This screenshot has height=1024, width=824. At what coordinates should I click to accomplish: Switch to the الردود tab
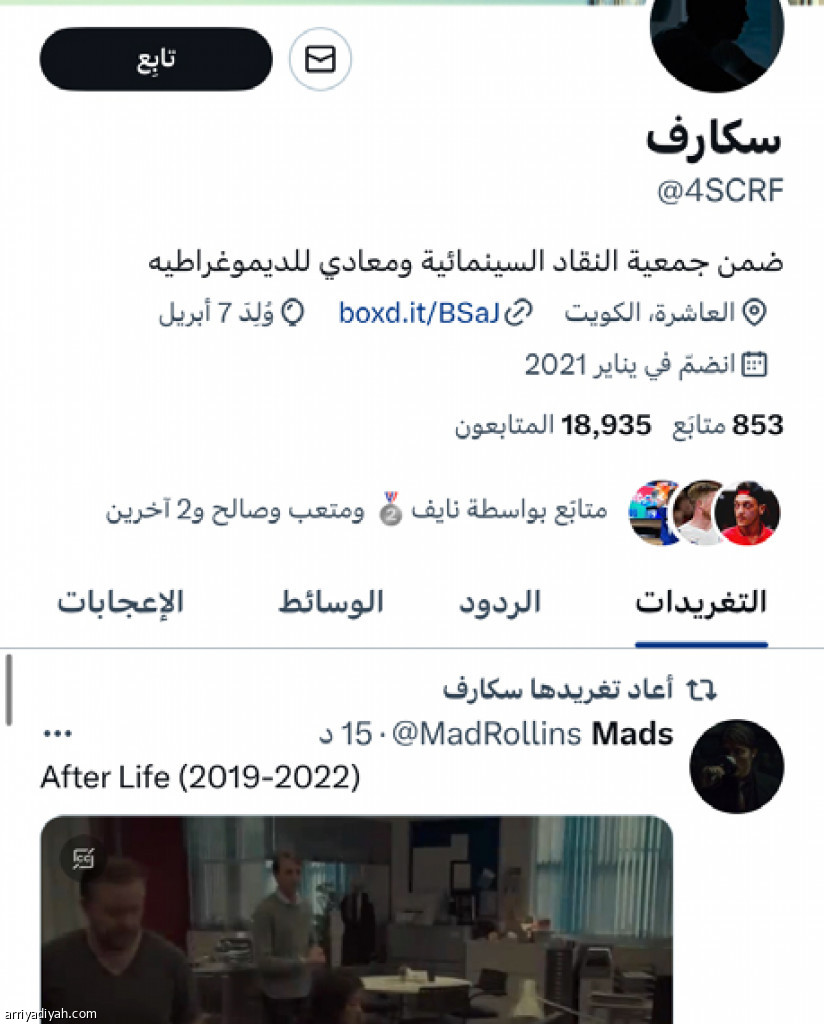coord(500,602)
